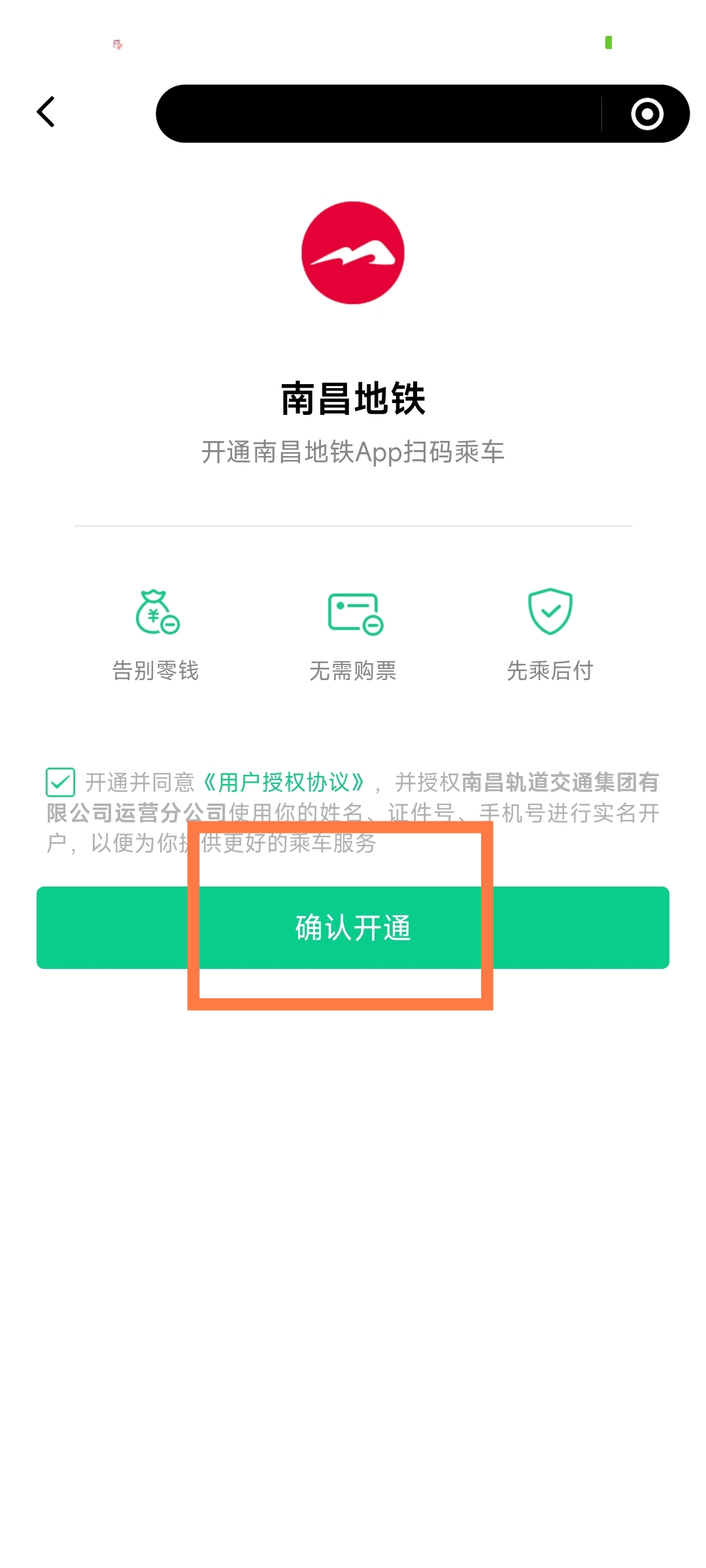Tap the mini-program capsule close button
Screen dimensions: 706x1568
[647, 114]
